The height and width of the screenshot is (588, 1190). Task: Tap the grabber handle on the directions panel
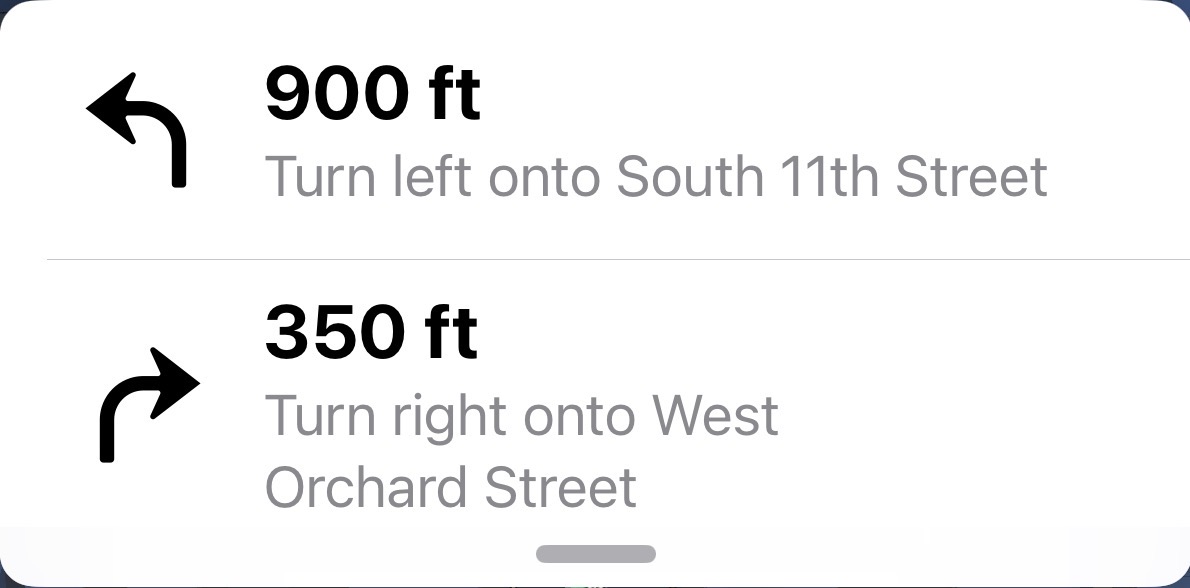pyautogui.click(x=595, y=554)
